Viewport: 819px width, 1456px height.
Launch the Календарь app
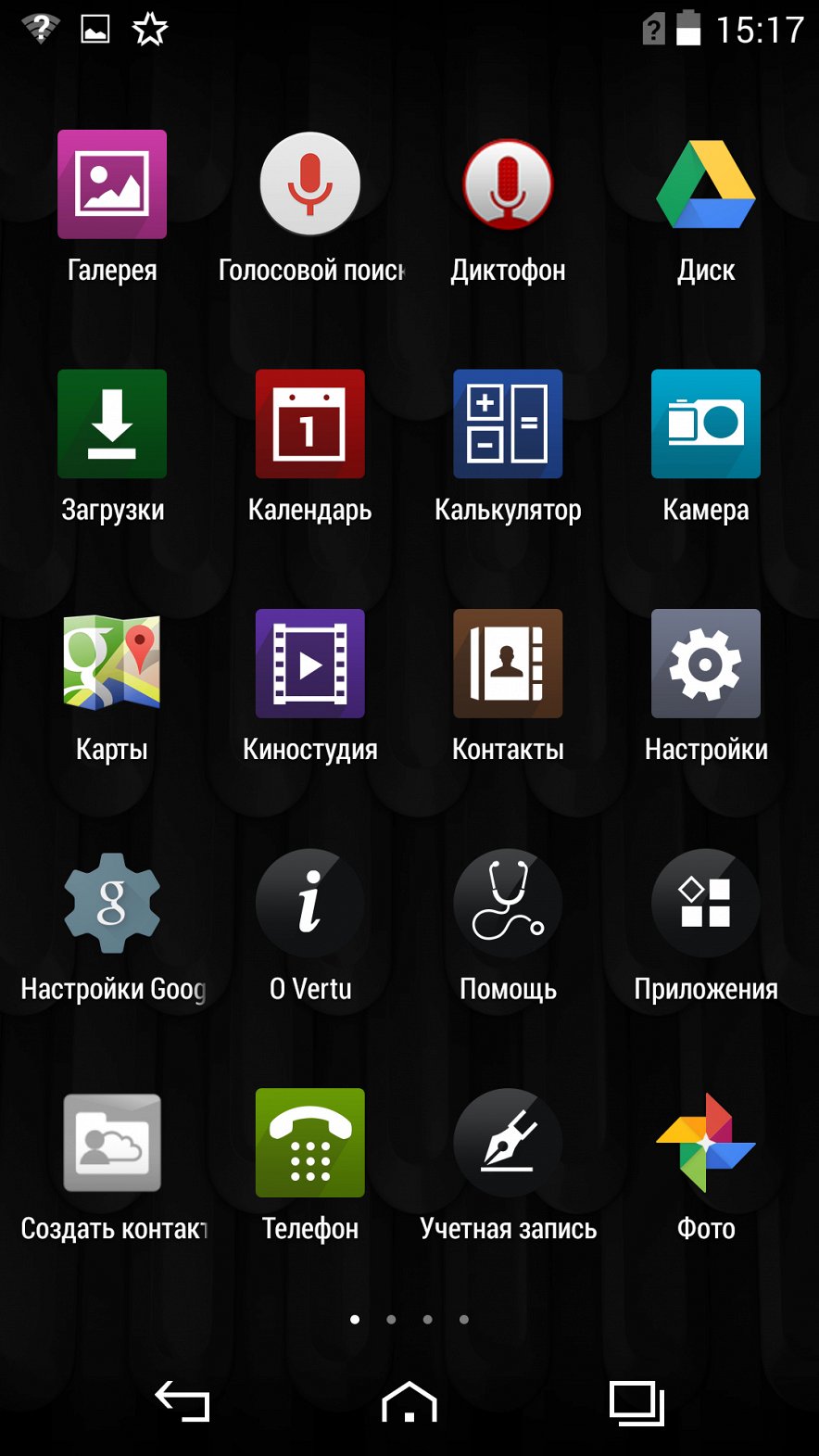(310, 424)
